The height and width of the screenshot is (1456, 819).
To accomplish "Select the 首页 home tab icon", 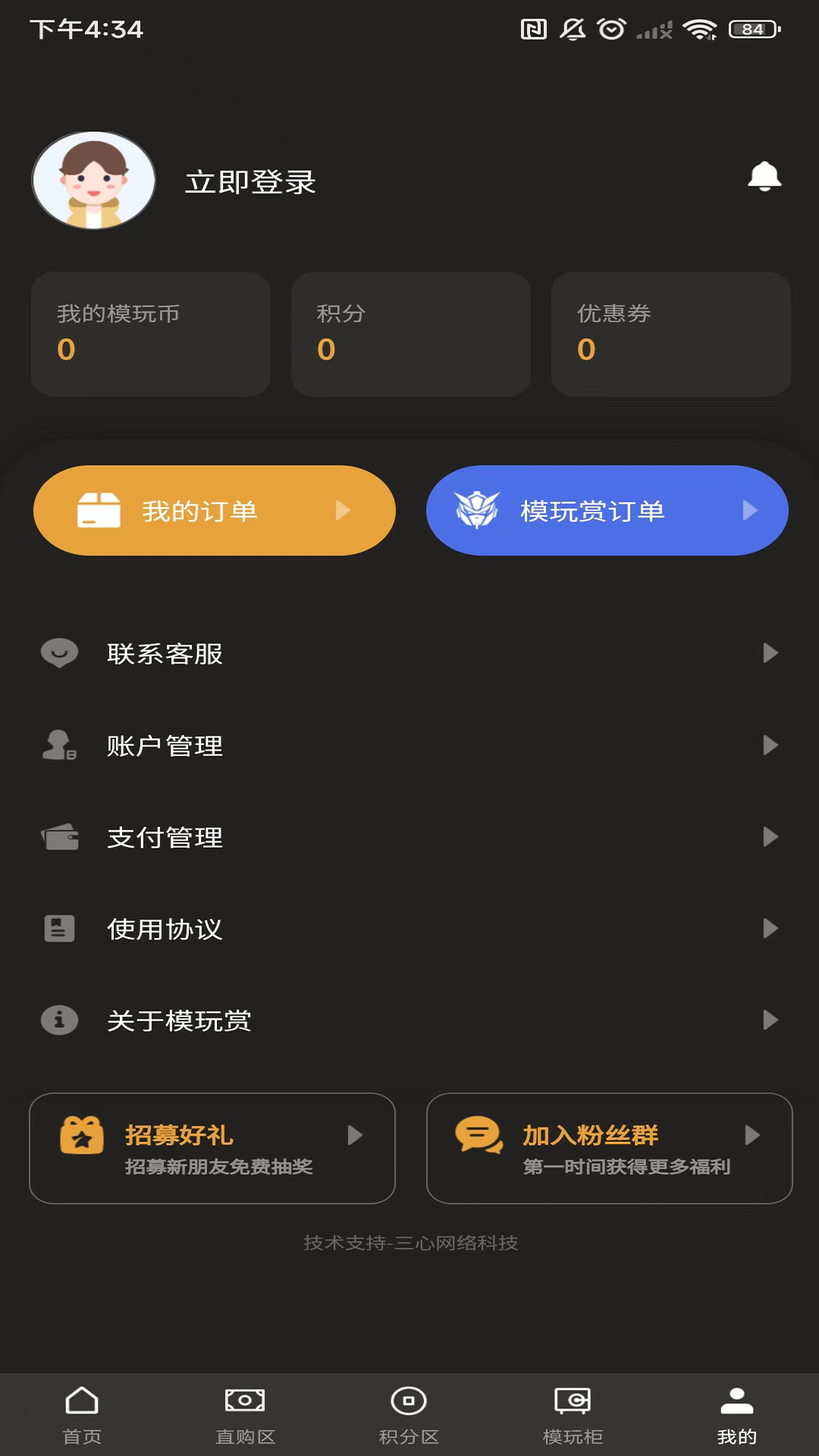I will (x=81, y=1401).
